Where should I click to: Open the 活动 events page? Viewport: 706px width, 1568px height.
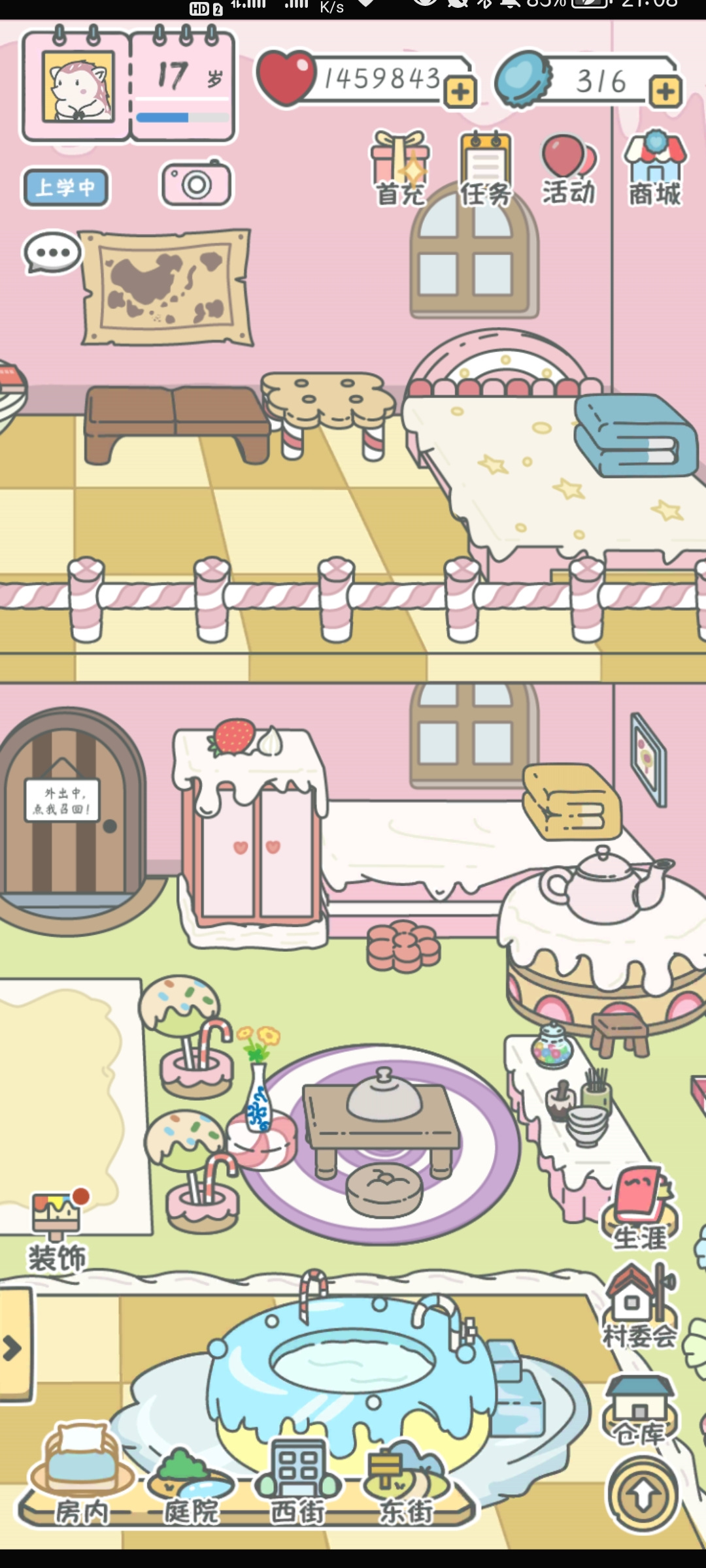tap(569, 169)
